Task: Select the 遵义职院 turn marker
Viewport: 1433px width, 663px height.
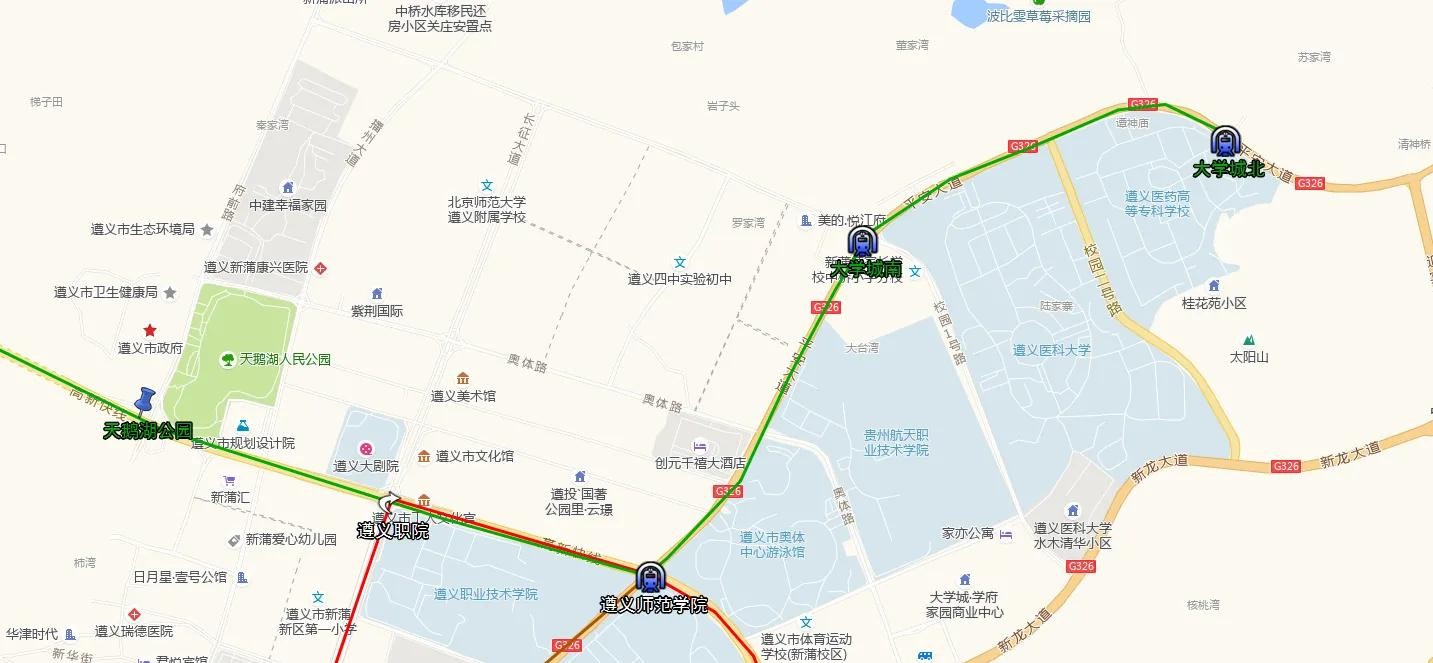Action: tap(390, 503)
